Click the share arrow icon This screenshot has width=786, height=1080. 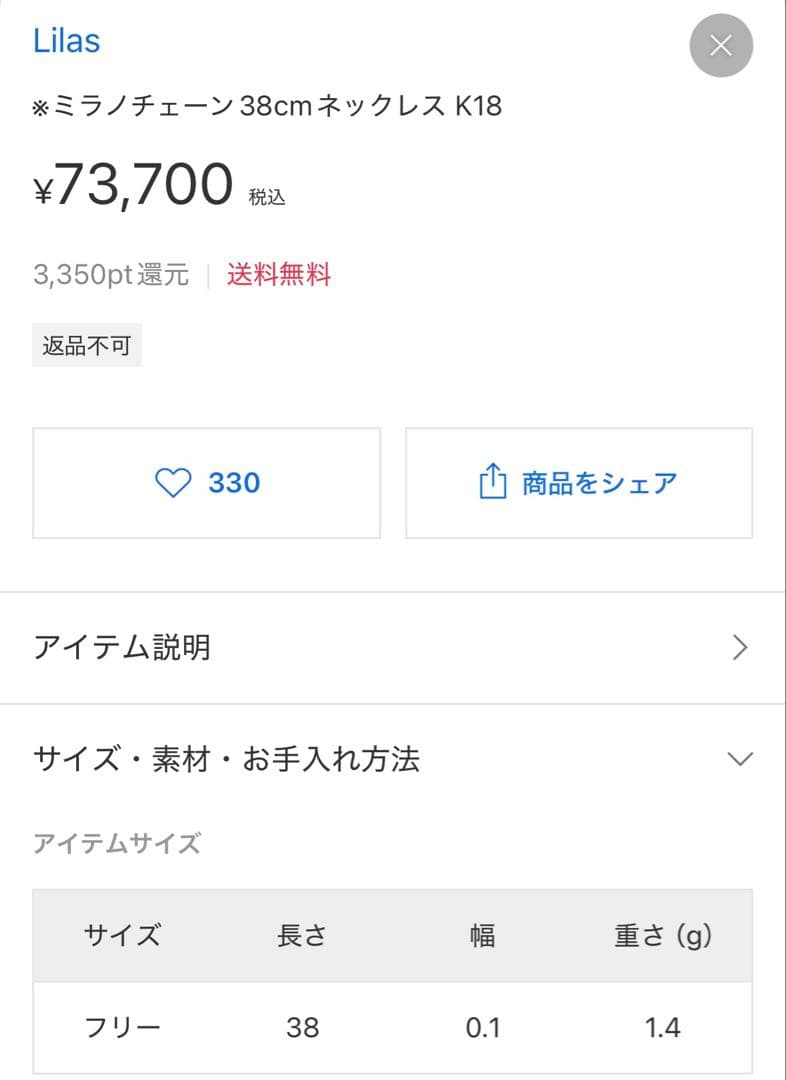click(491, 482)
